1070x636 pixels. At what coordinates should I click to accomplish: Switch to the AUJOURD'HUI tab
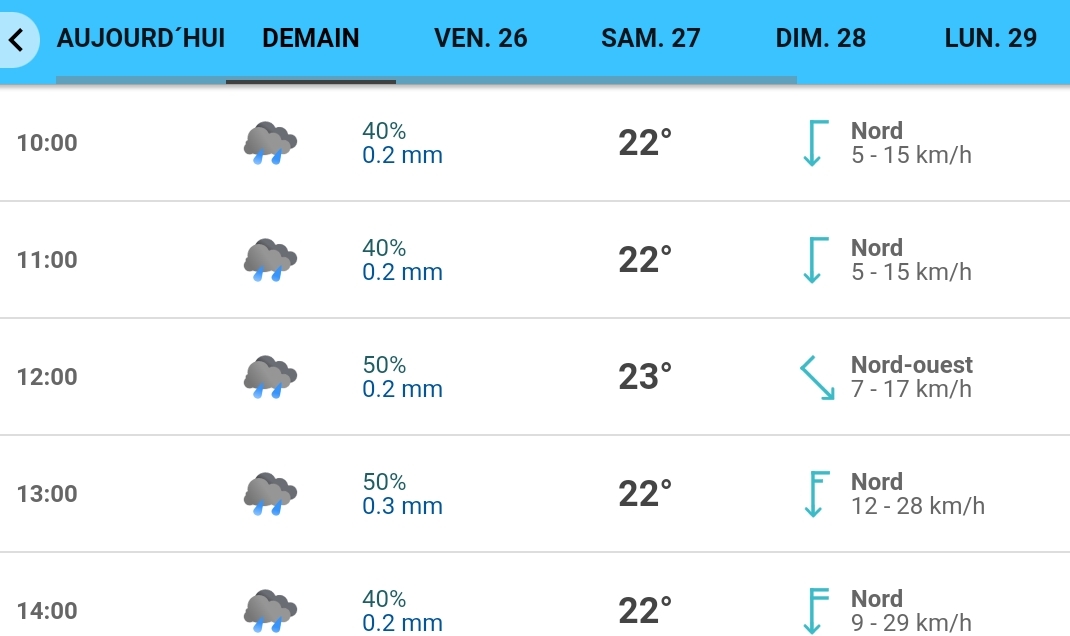pyautogui.click(x=141, y=39)
